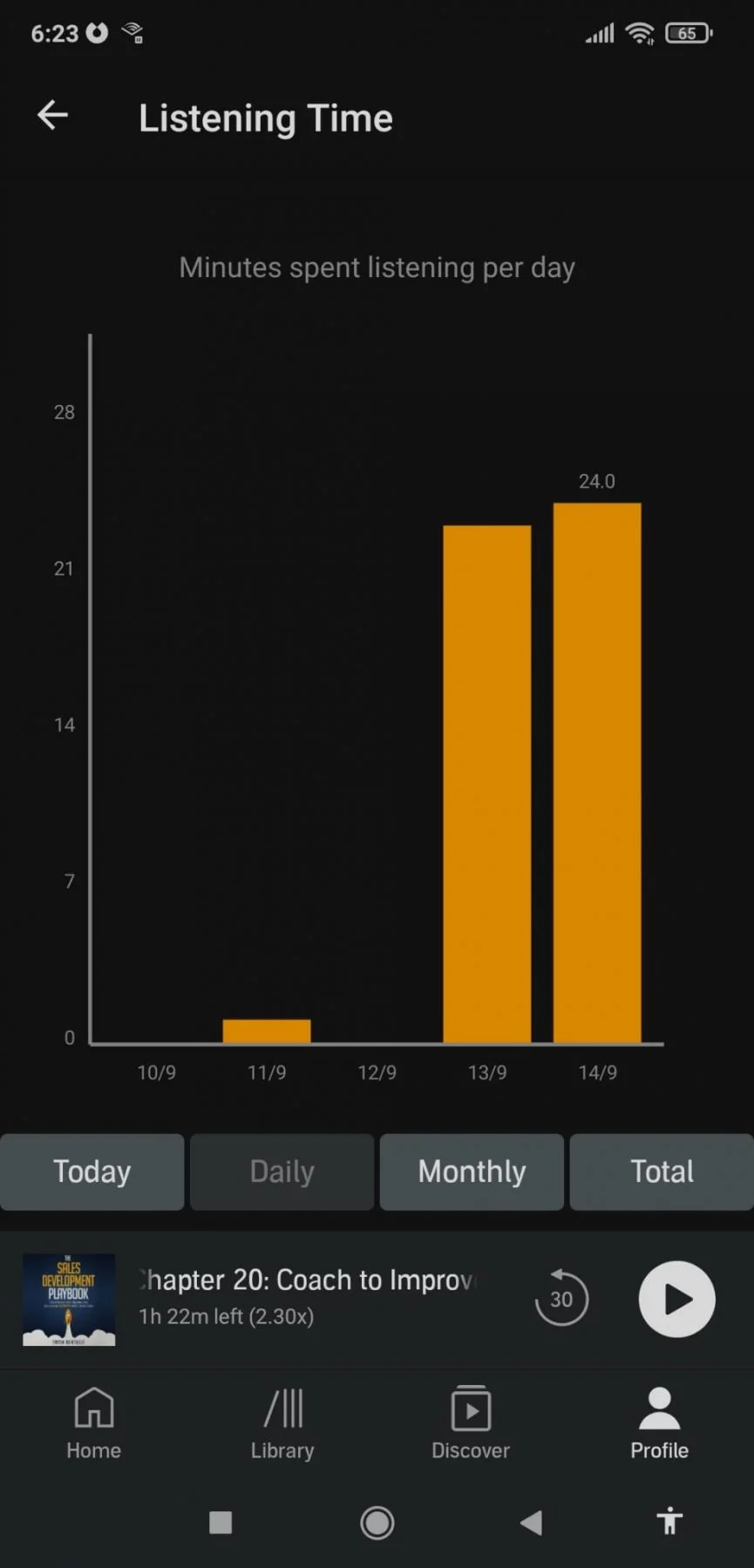Open recent apps with square button

pos(221,1522)
